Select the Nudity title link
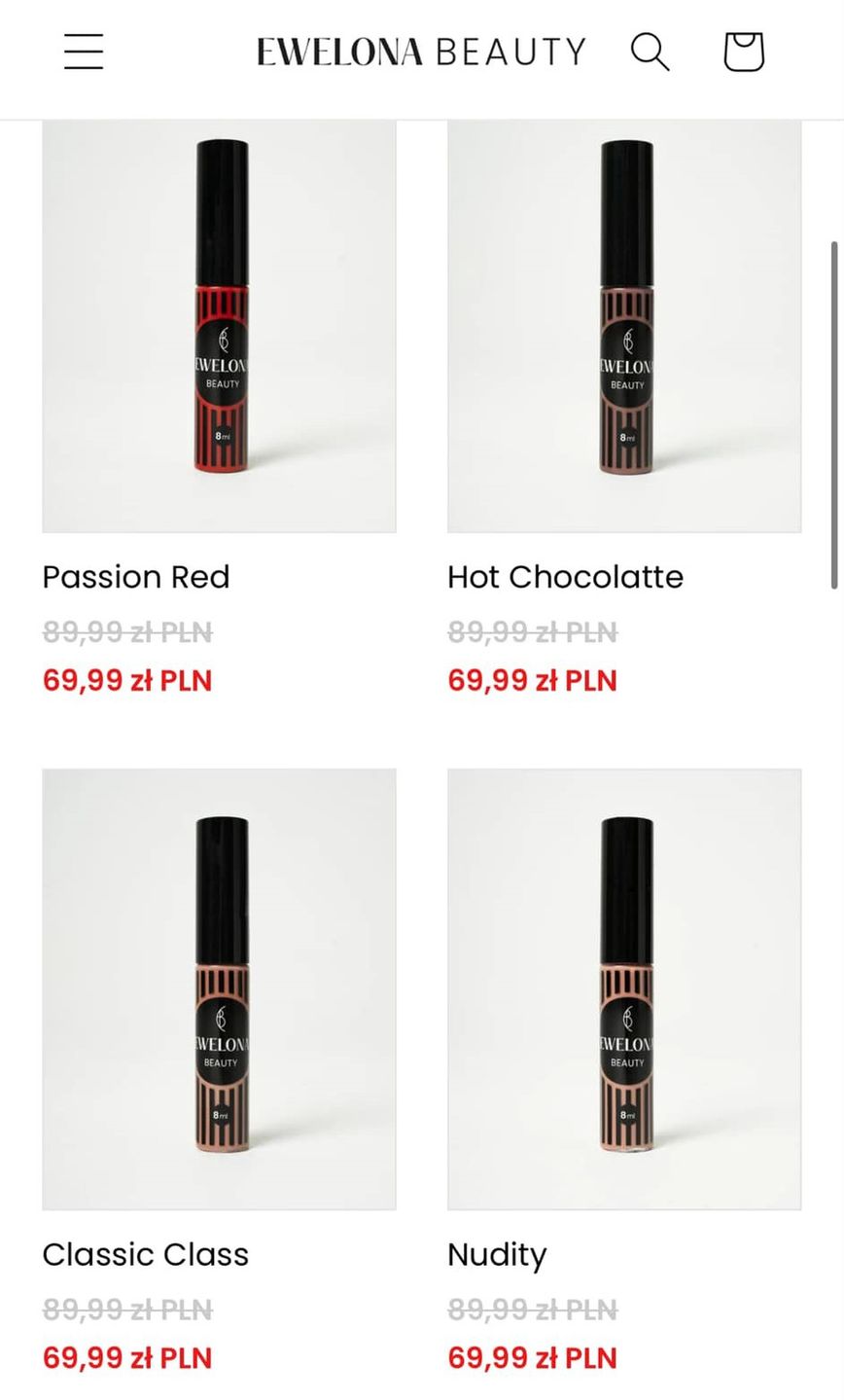The height and width of the screenshot is (1400, 844). [x=497, y=1254]
